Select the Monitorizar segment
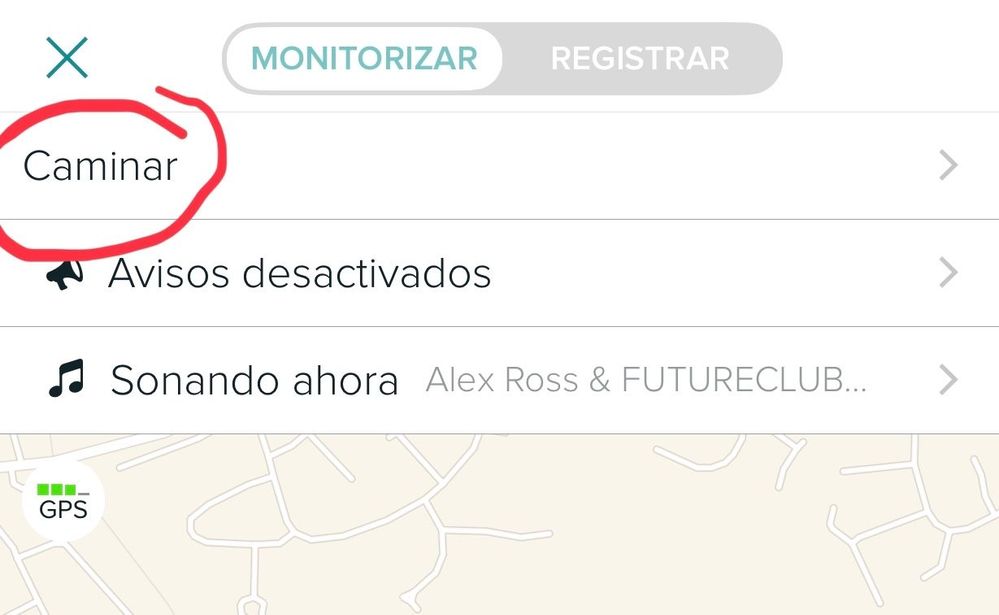 click(364, 58)
